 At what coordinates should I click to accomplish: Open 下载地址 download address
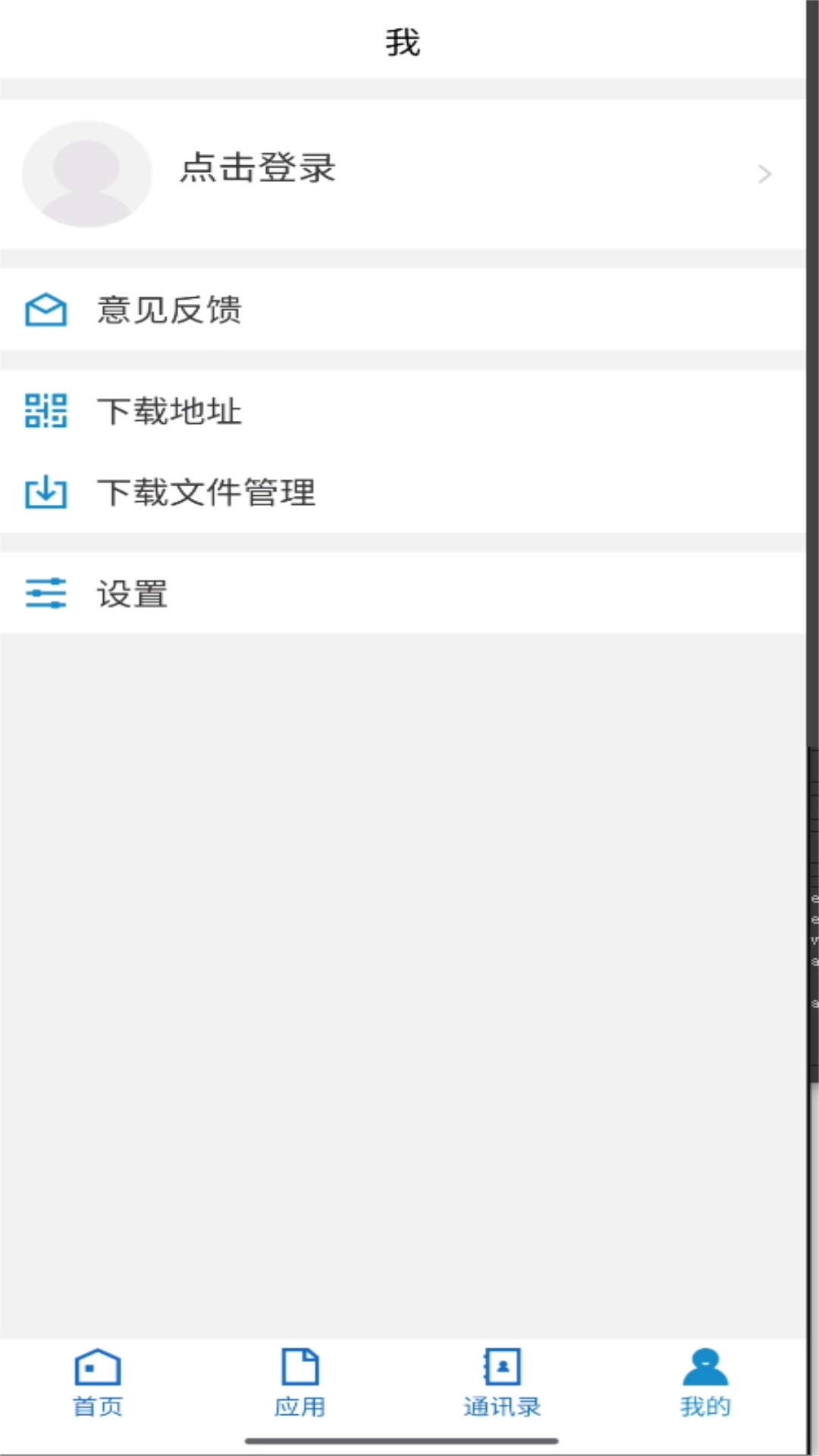click(170, 412)
